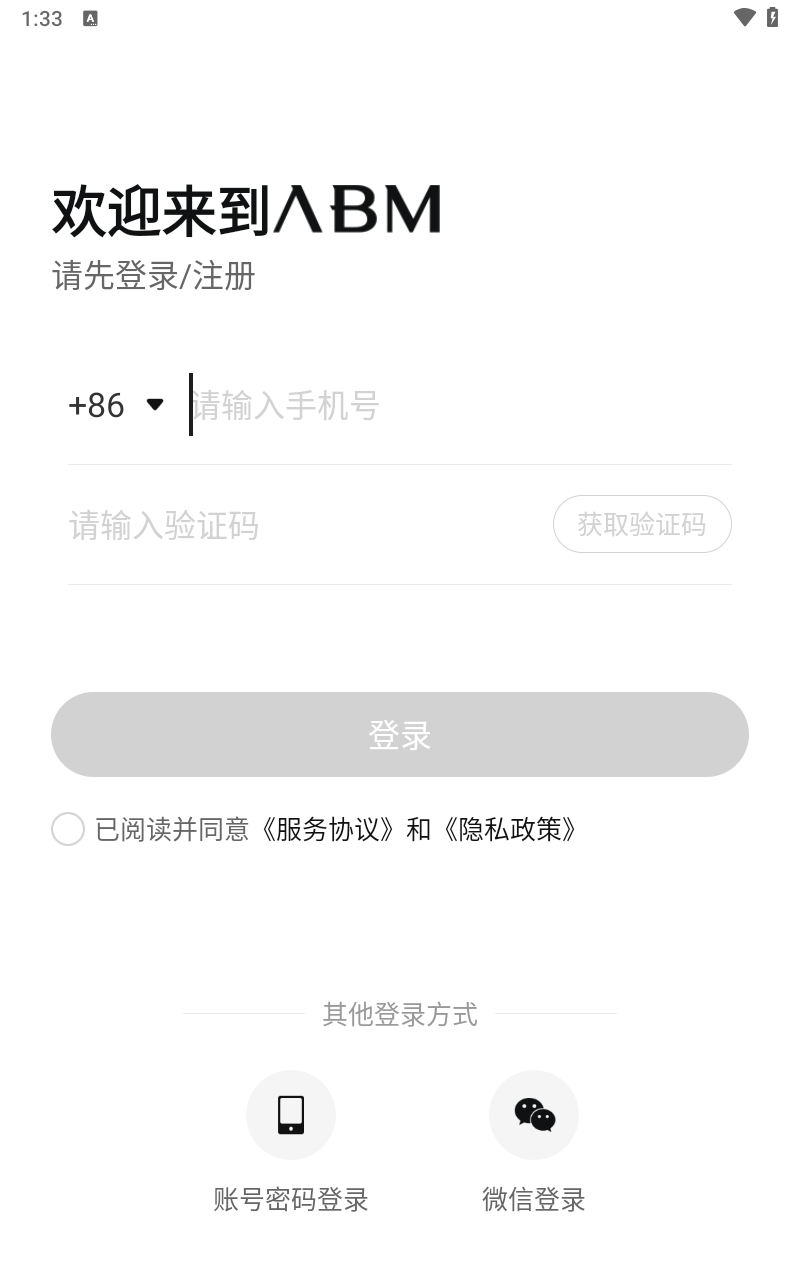Open the 《隐私政策》 link
This screenshot has width=800, height=1280.
510,830
